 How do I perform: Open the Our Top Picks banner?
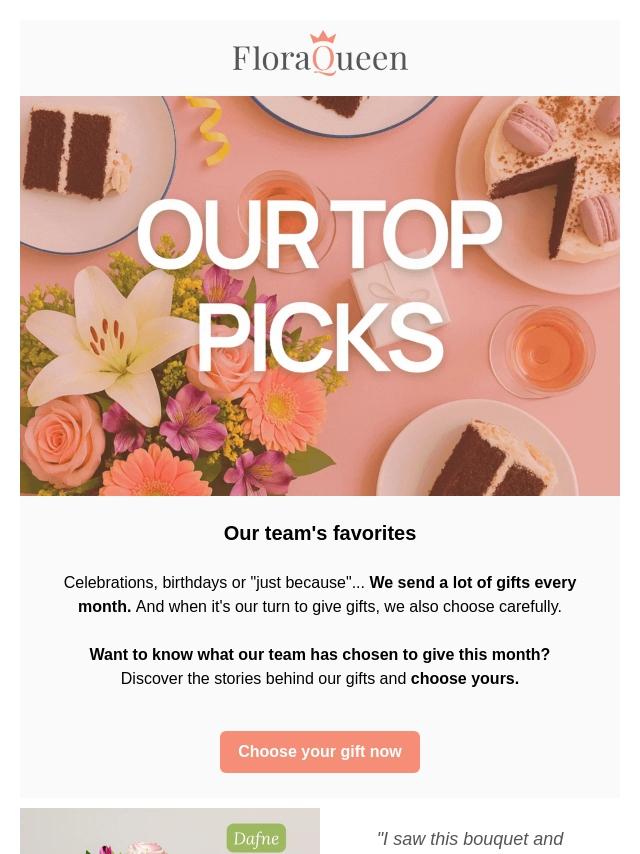[x=320, y=296]
